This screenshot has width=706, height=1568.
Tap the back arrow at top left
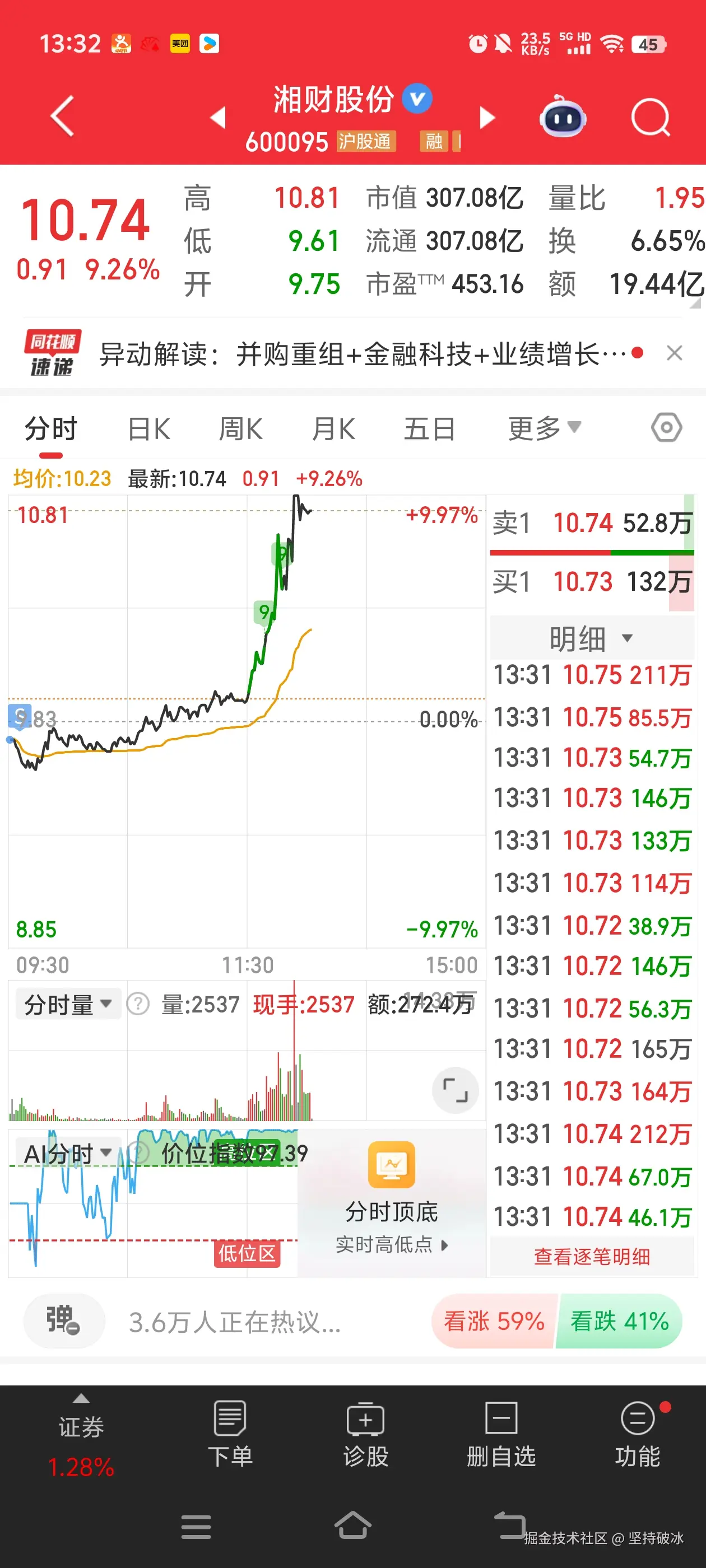pyautogui.click(x=60, y=117)
